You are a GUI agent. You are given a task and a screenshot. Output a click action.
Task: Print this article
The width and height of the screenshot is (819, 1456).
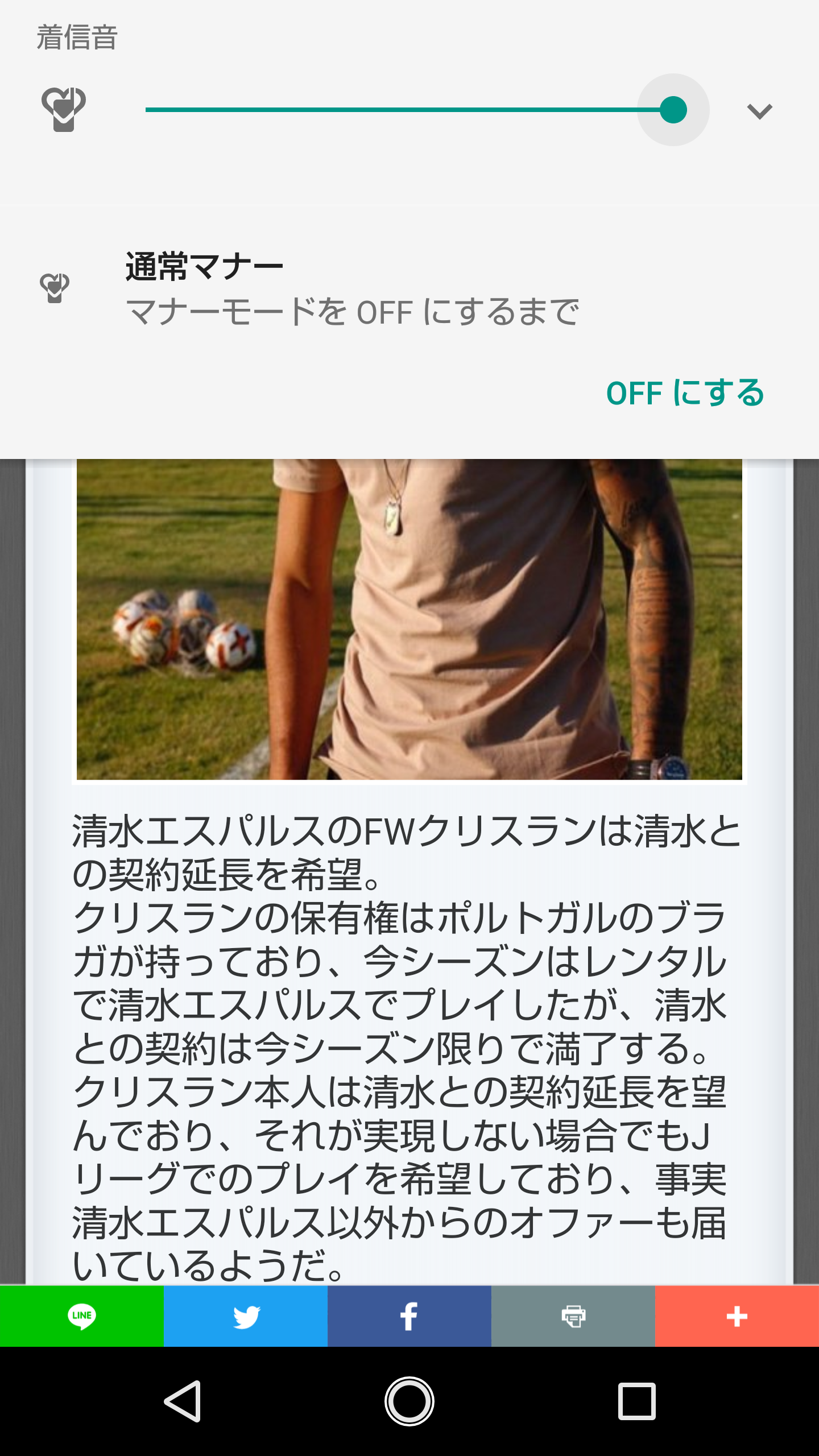coord(573,1316)
